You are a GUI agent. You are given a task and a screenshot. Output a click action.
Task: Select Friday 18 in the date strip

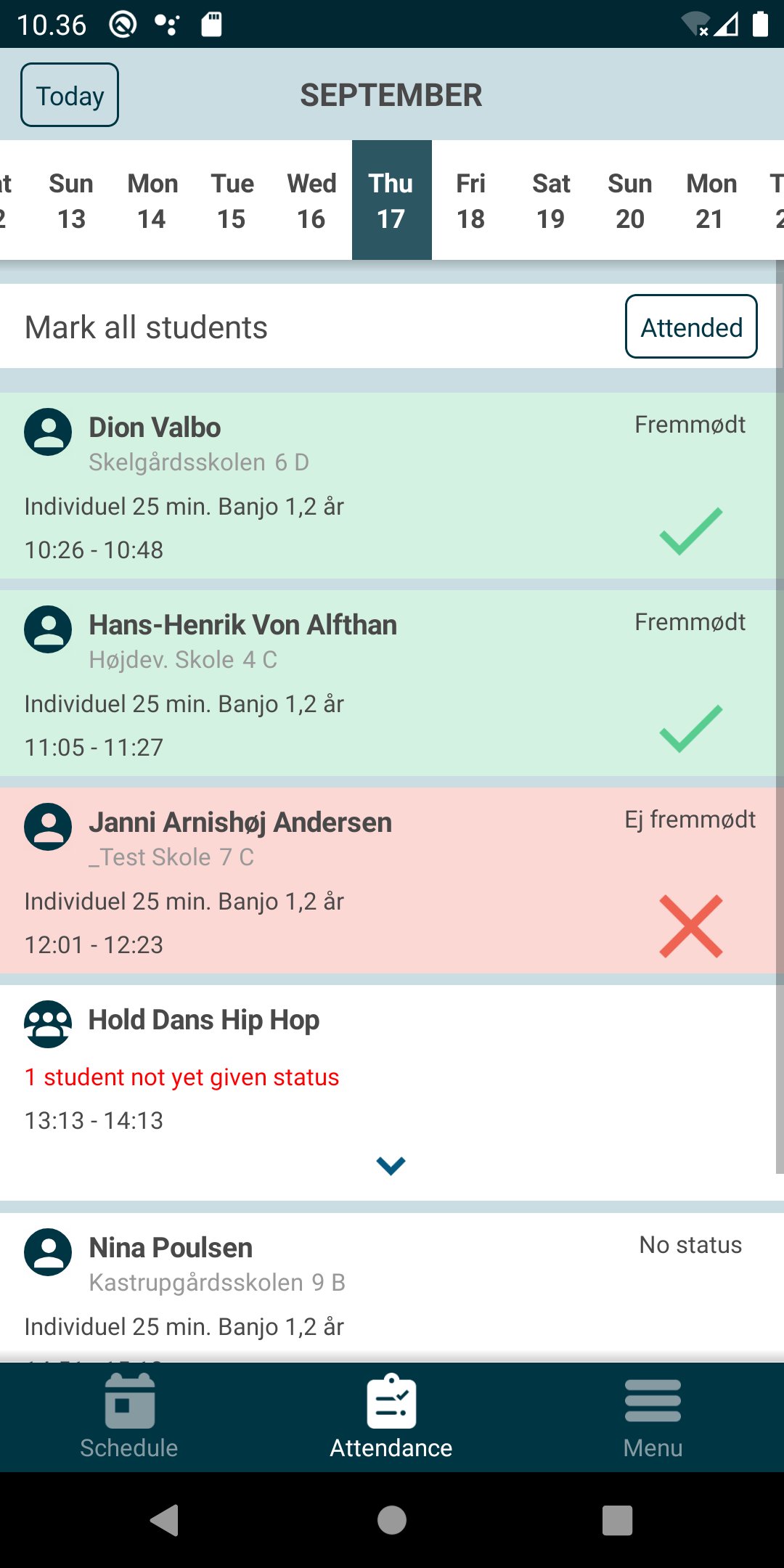tap(471, 201)
